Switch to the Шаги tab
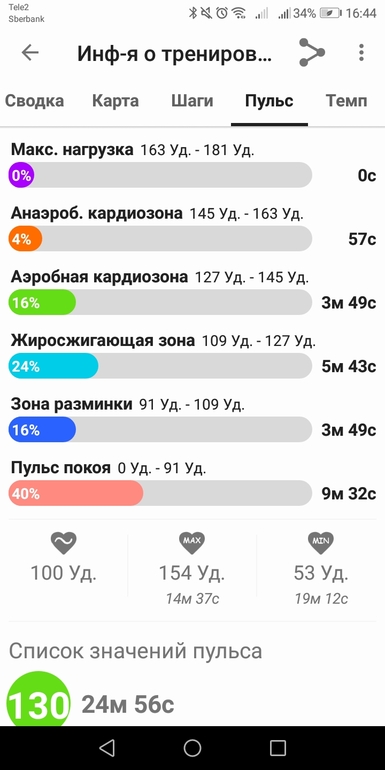385x770 pixels. pos(192,101)
